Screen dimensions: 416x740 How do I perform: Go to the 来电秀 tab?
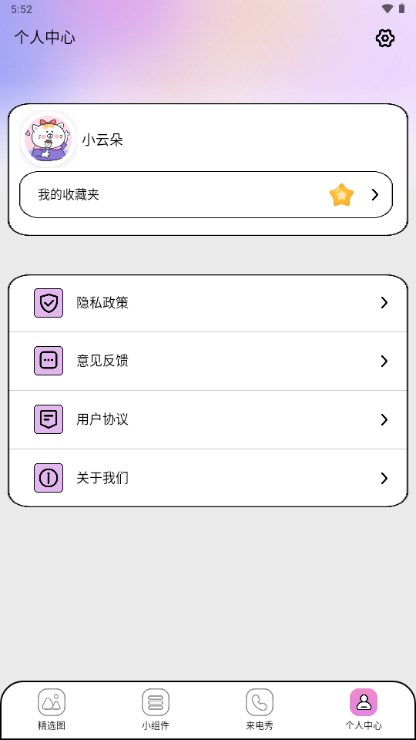coord(259,709)
